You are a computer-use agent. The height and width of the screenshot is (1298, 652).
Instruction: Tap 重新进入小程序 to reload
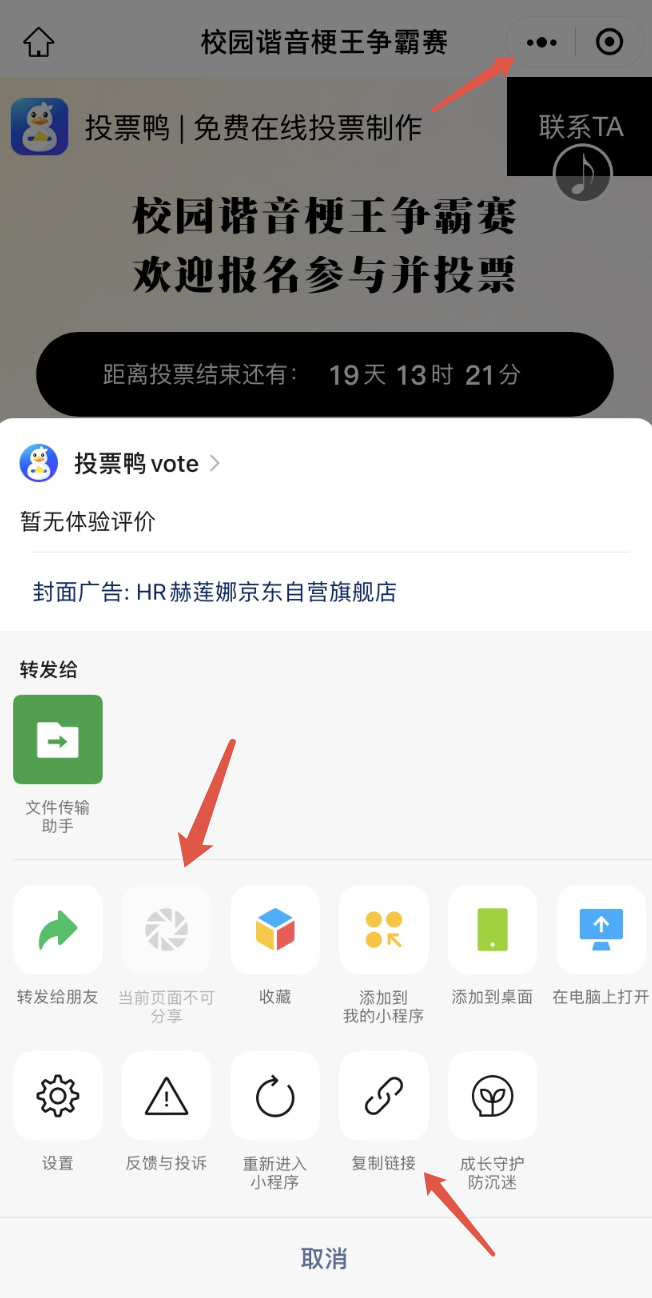click(275, 1096)
